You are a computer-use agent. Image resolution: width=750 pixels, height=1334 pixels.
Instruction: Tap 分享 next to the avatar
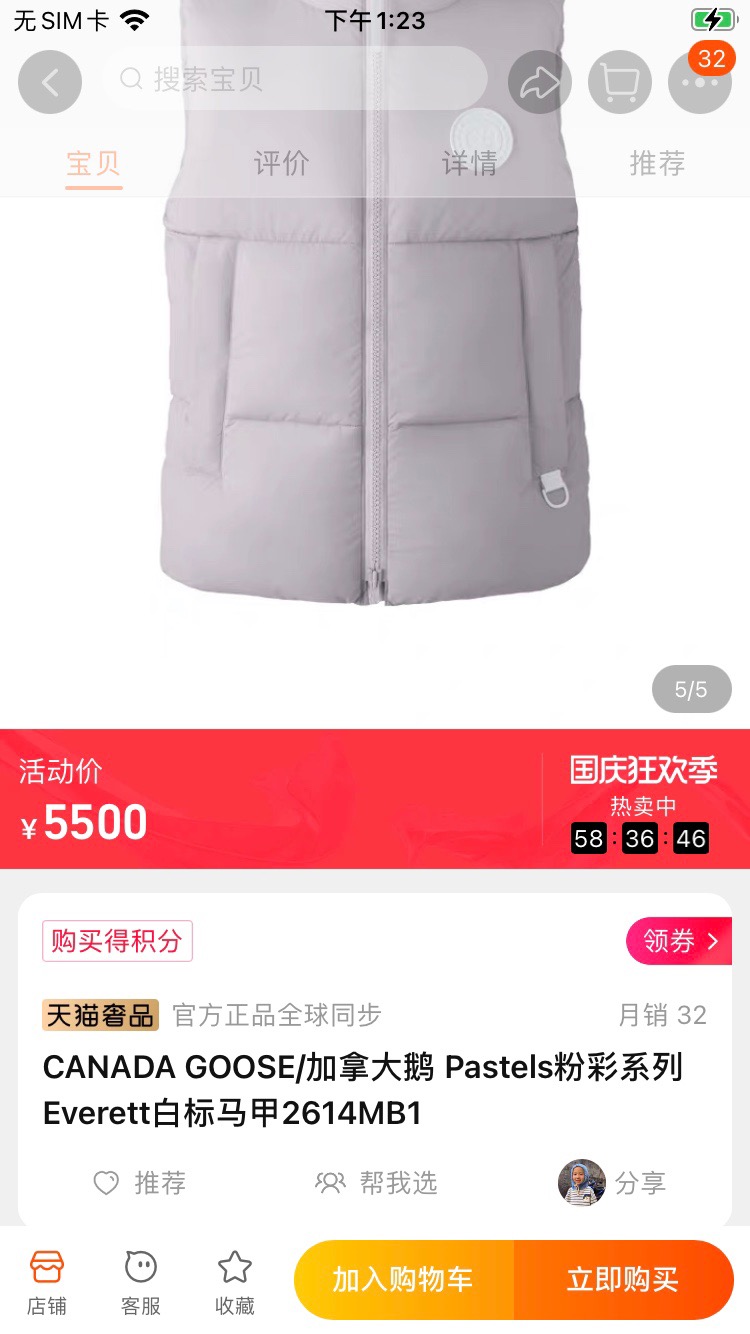coord(612,1183)
